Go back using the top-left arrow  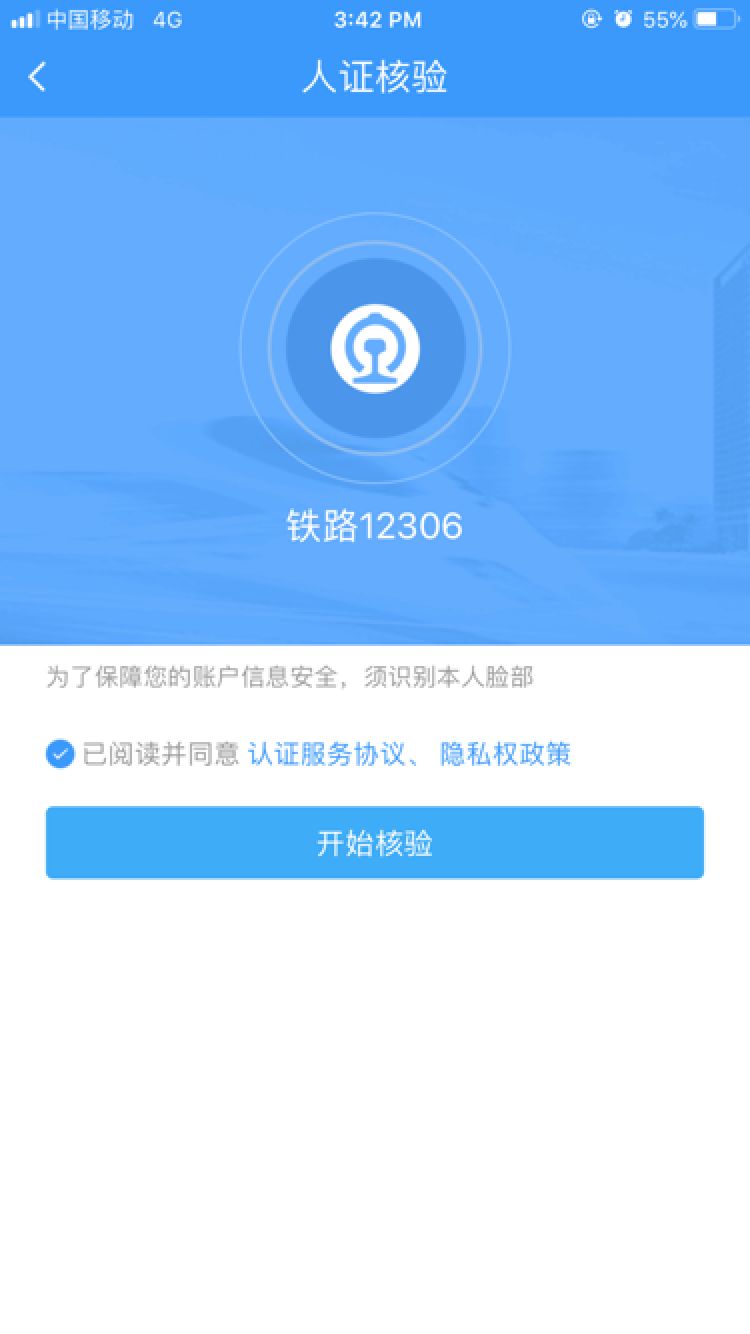37,77
